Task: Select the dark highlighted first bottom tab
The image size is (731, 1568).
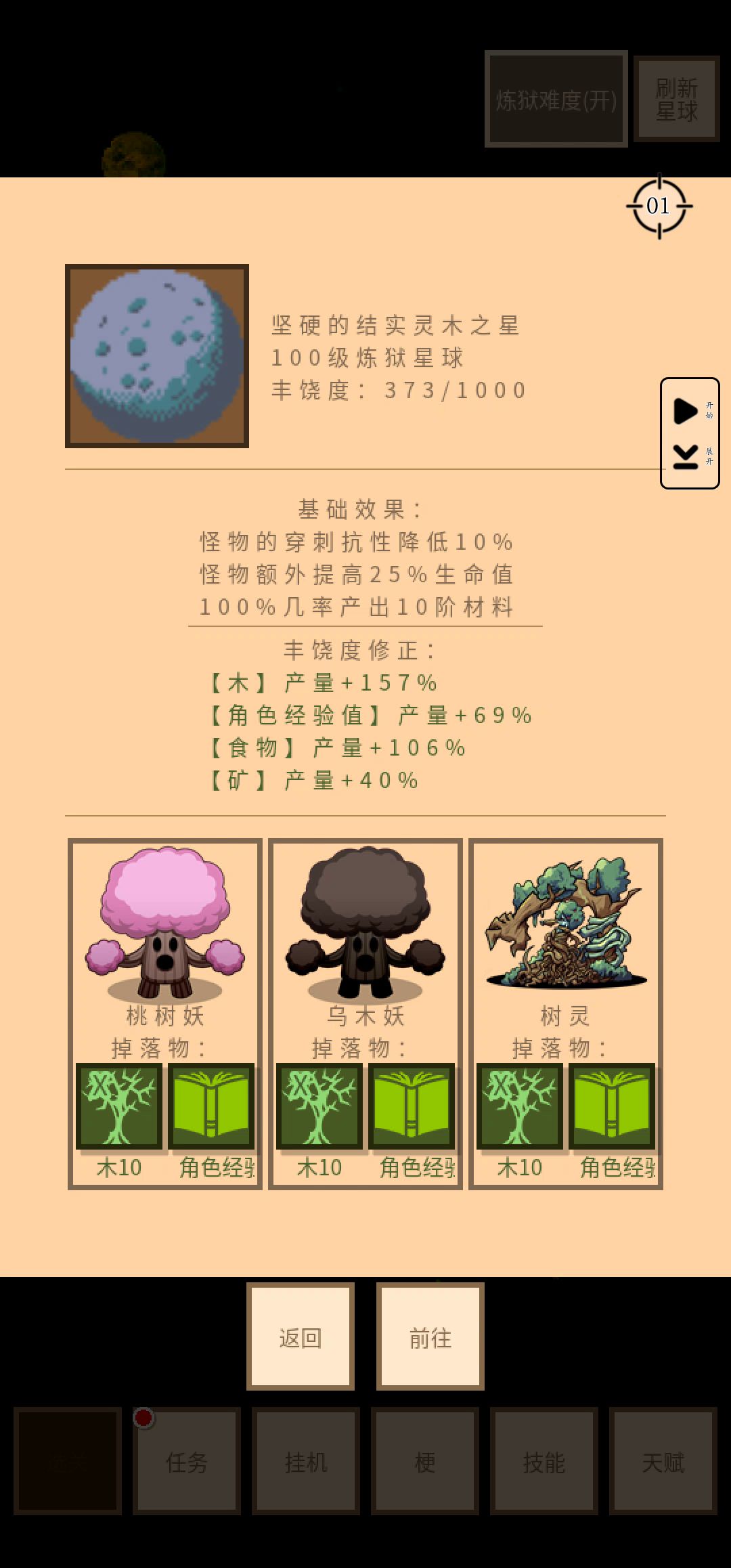Action: [68, 1462]
